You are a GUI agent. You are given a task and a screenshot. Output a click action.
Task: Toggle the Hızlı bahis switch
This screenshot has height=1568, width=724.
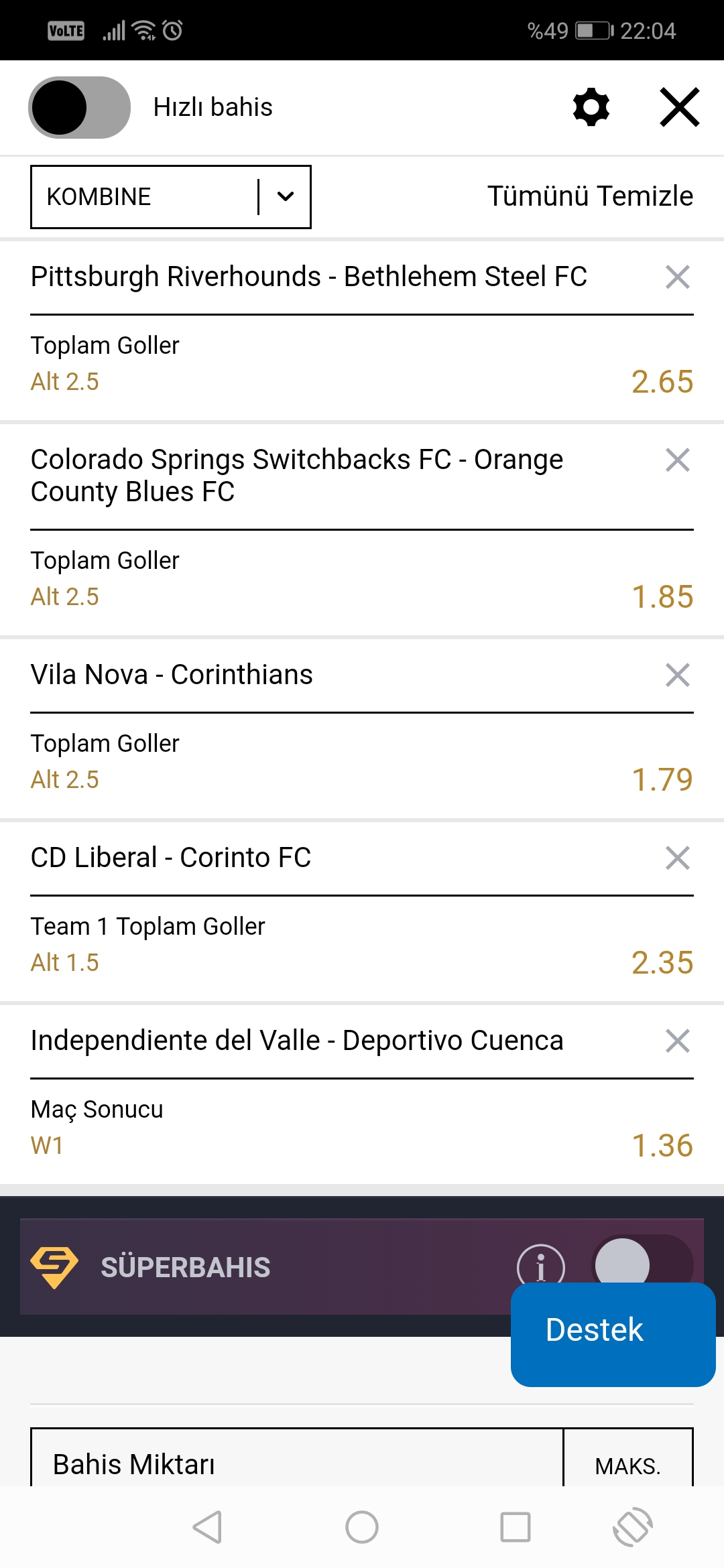(79, 107)
